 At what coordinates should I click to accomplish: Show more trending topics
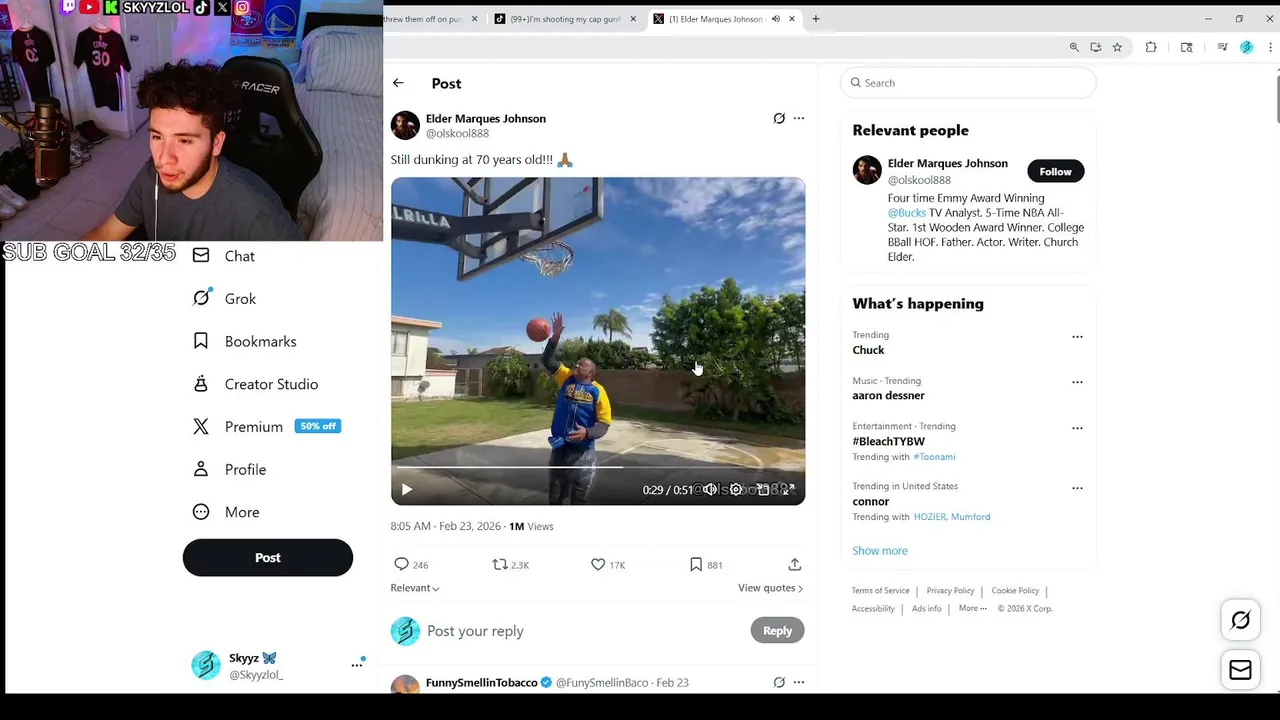pyautogui.click(x=879, y=551)
